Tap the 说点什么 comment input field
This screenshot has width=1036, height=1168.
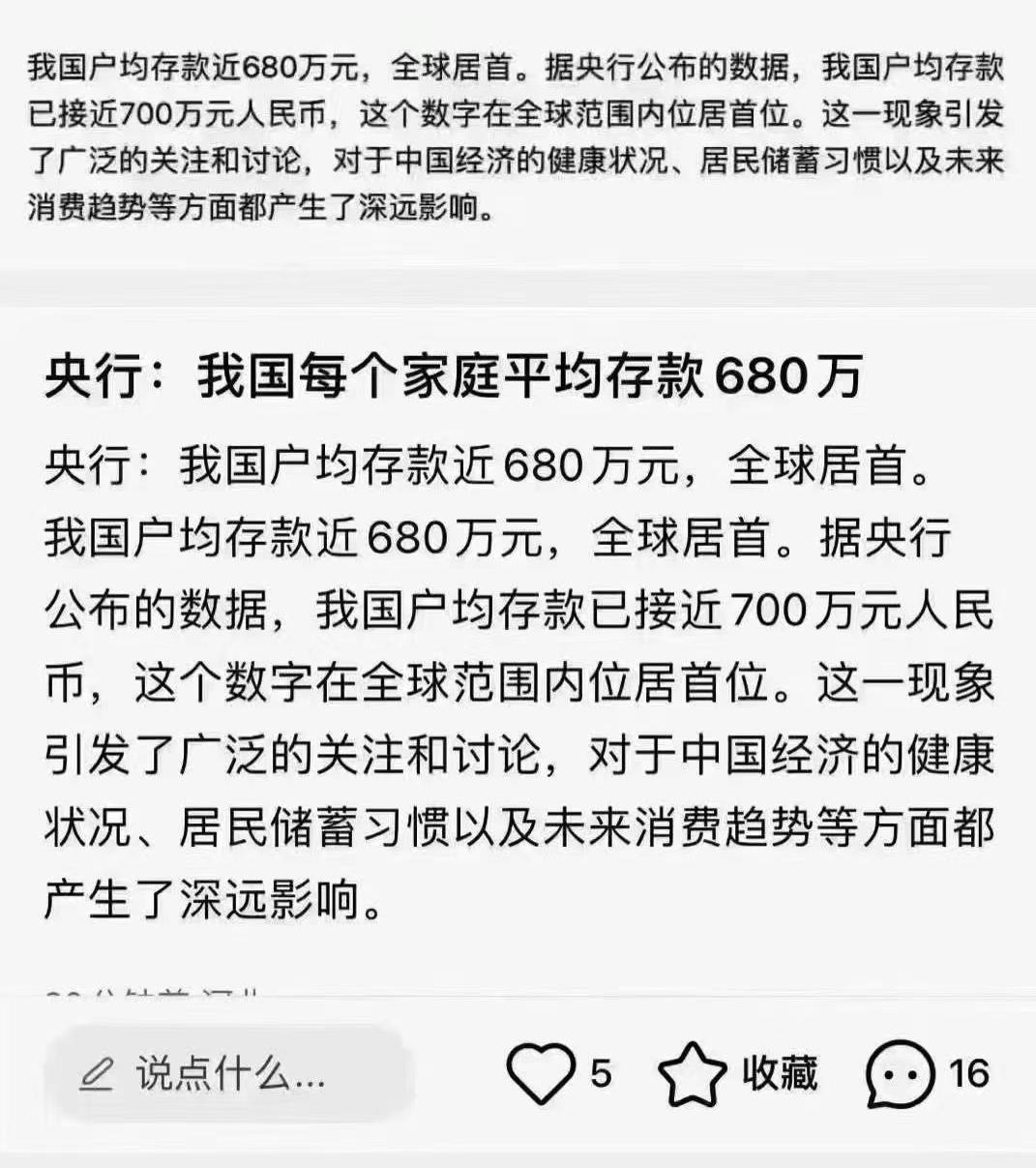point(229,1074)
